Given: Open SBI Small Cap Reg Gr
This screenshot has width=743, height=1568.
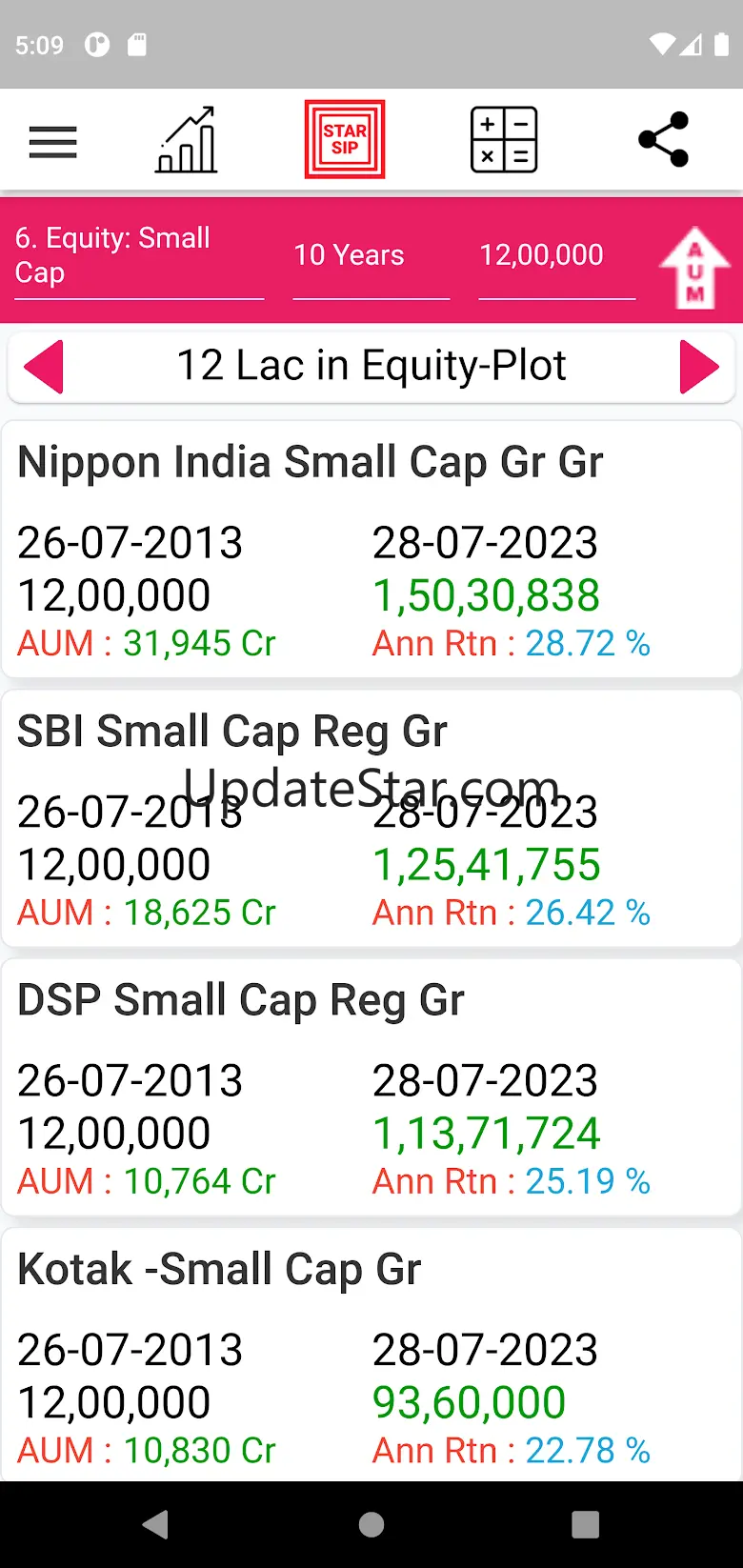Looking at the screenshot, I should click(x=371, y=818).
